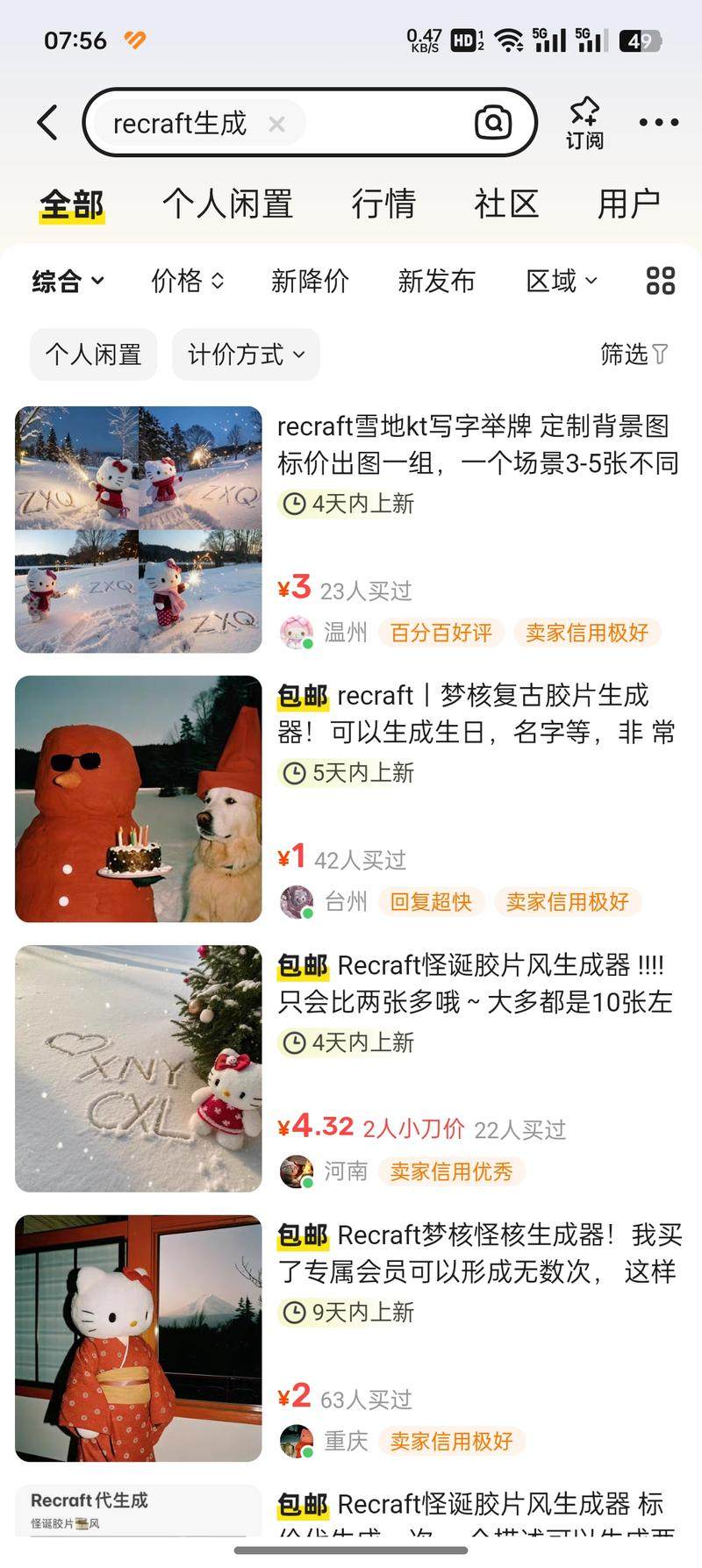The width and height of the screenshot is (702, 1568).
Task: Expand the 计价方式 chip
Action: (246, 354)
